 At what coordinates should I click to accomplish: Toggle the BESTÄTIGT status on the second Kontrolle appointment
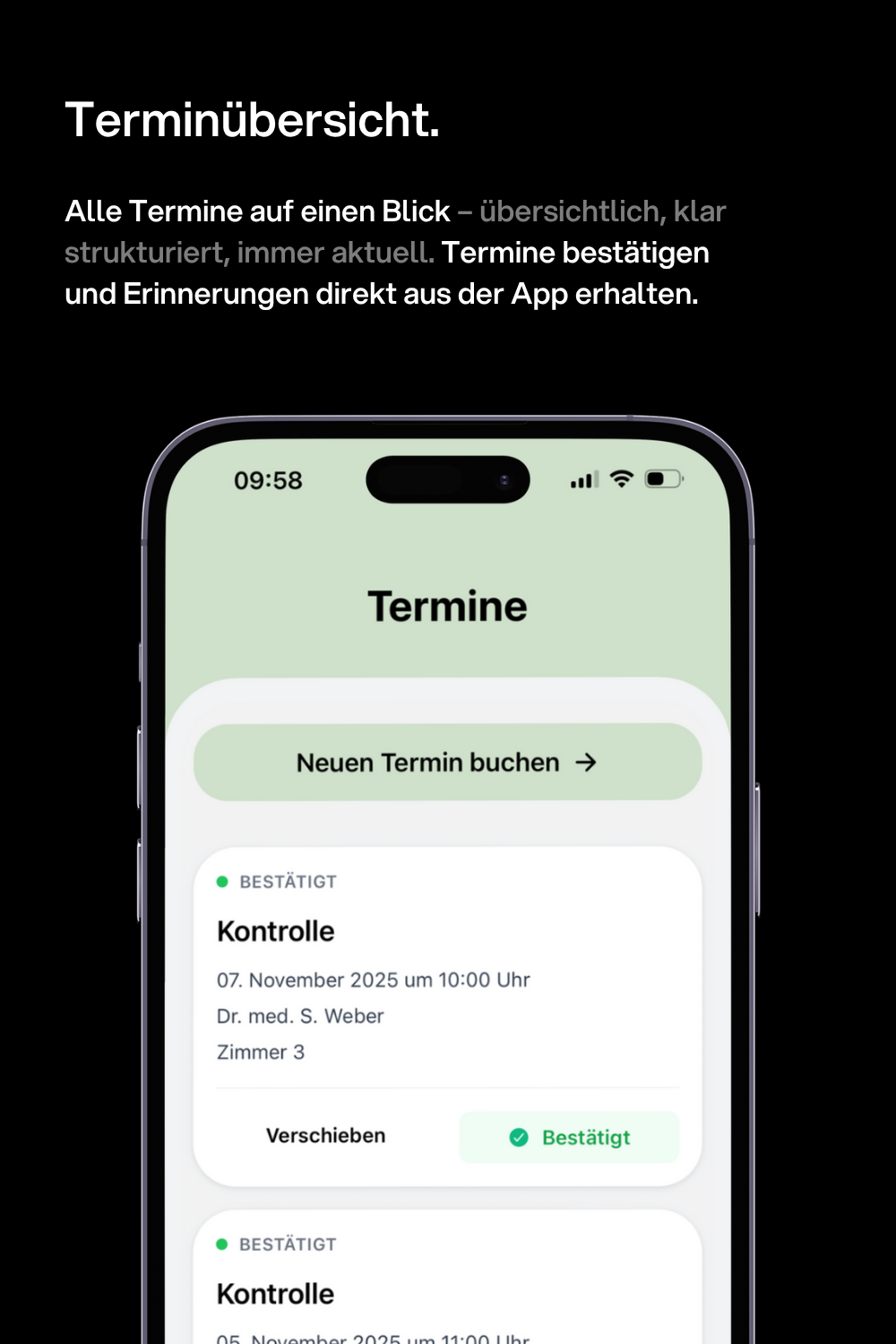coord(287,1244)
